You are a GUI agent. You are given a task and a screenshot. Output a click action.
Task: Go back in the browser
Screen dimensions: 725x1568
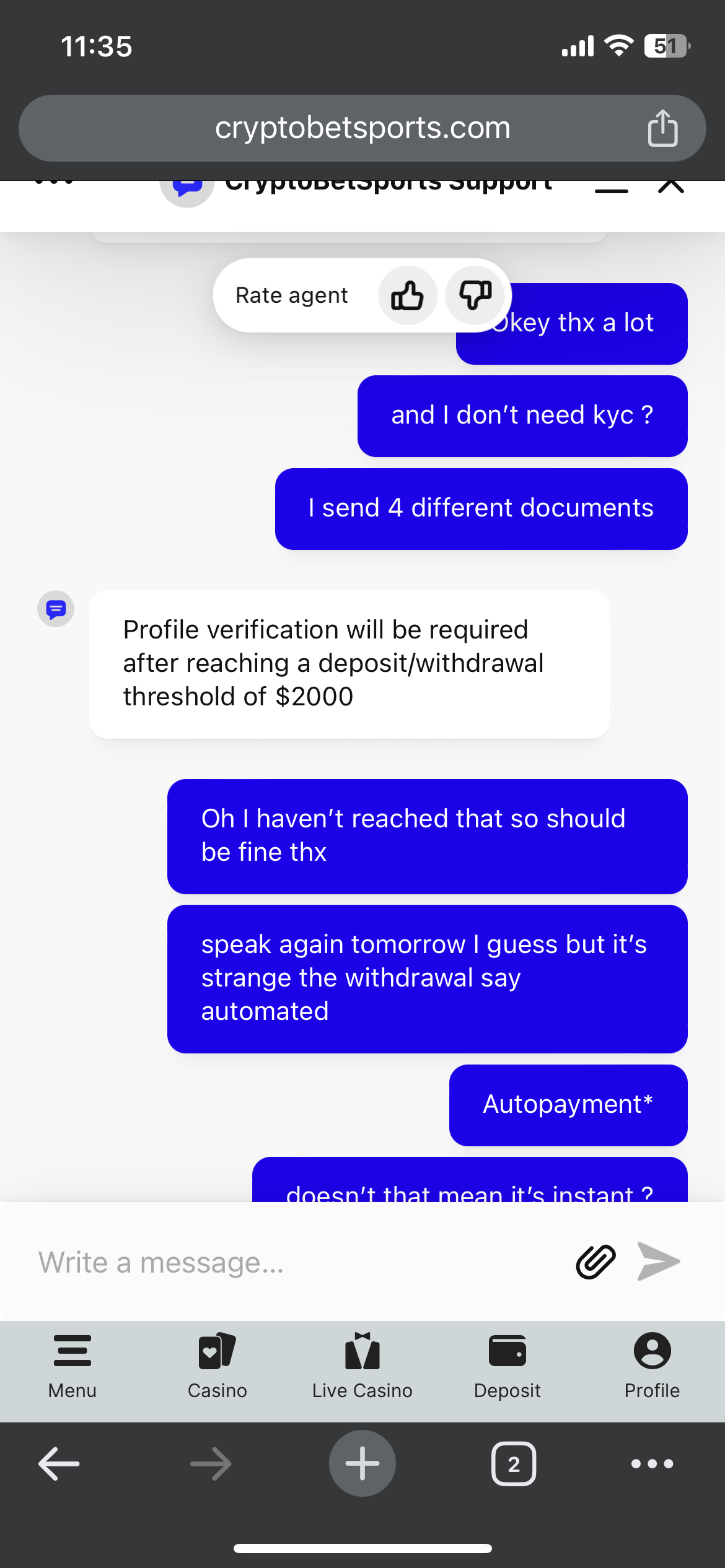59,1464
